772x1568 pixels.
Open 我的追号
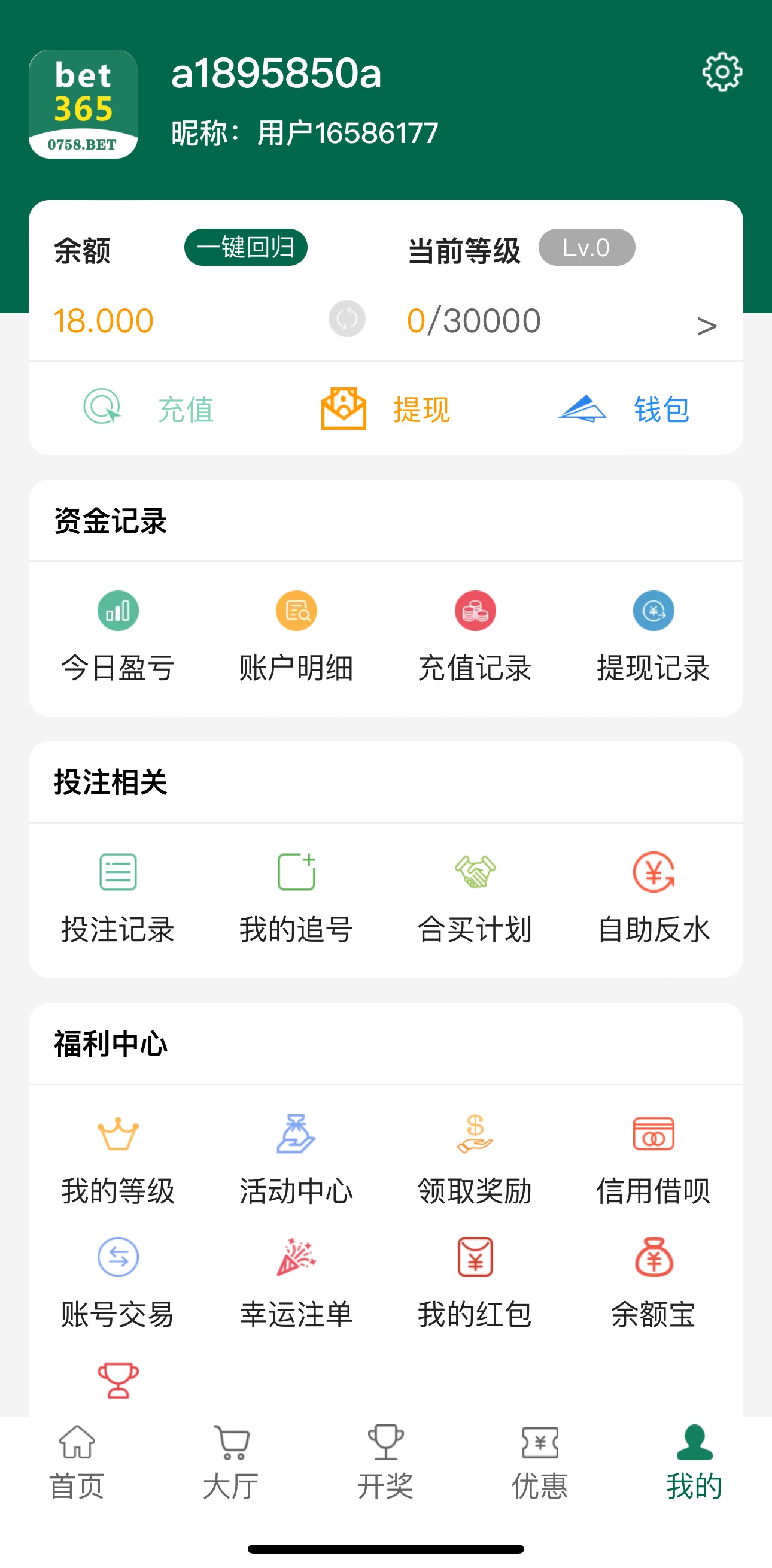coord(296,899)
